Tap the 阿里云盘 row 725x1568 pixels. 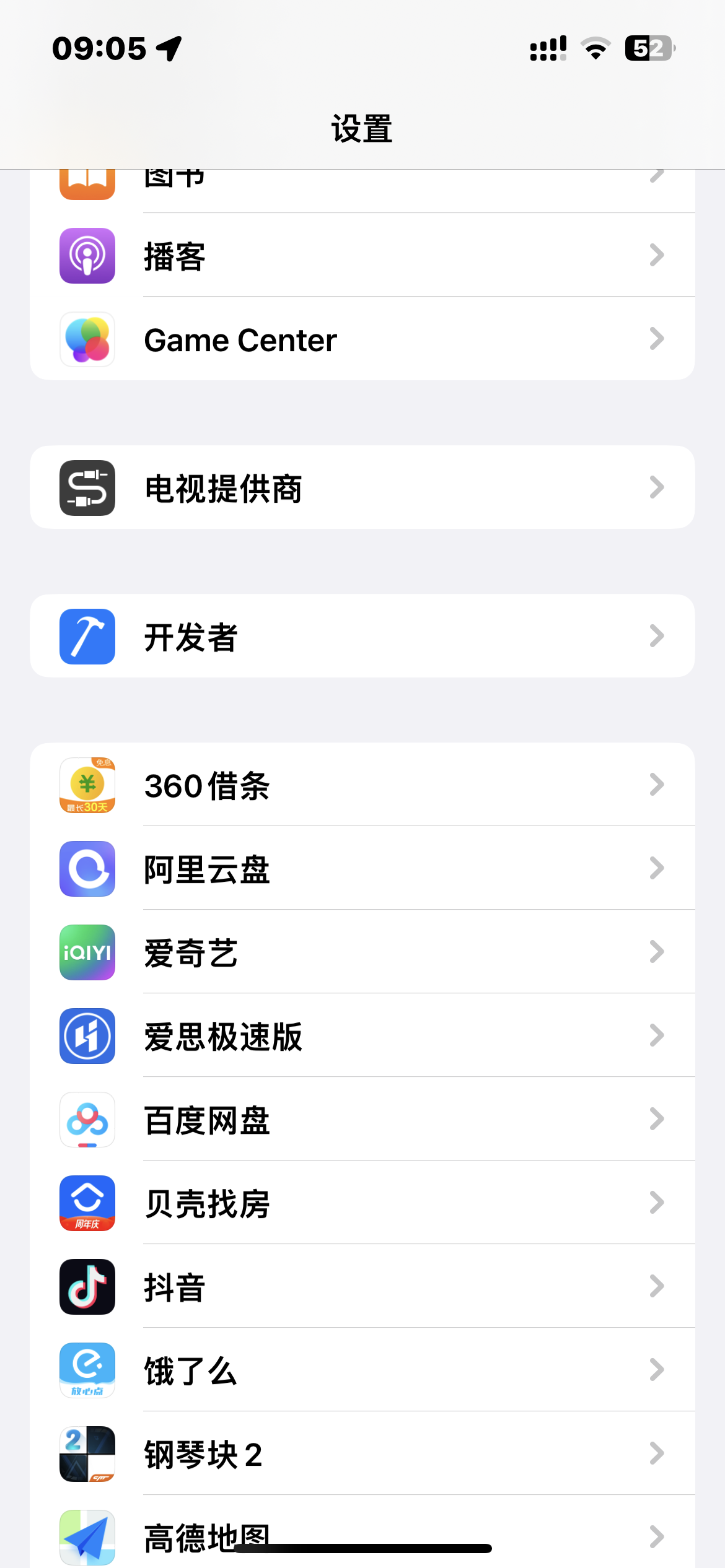tap(362, 868)
